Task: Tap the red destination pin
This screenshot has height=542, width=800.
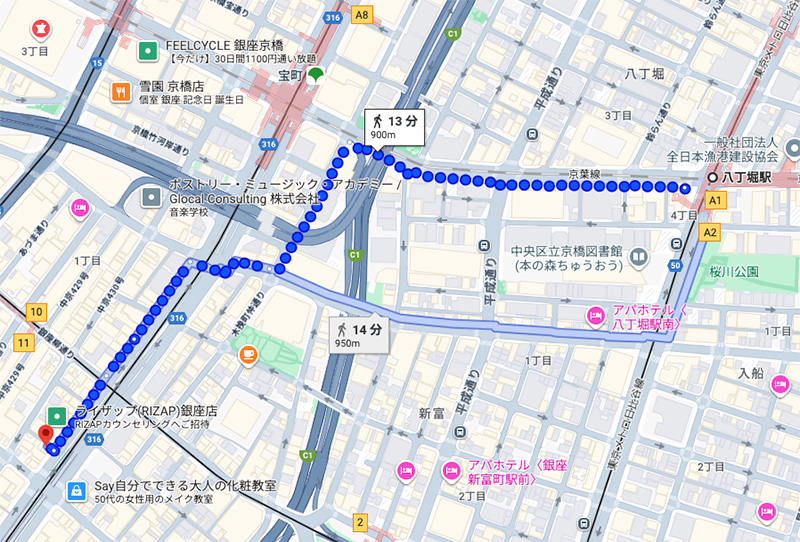Action: tap(44, 435)
